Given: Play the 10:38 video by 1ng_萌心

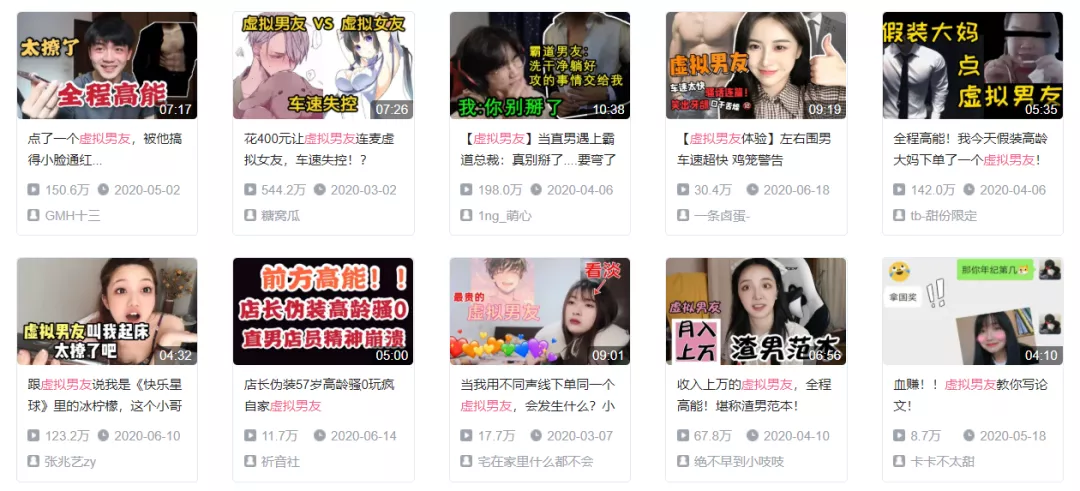Looking at the screenshot, I should 539,66.
